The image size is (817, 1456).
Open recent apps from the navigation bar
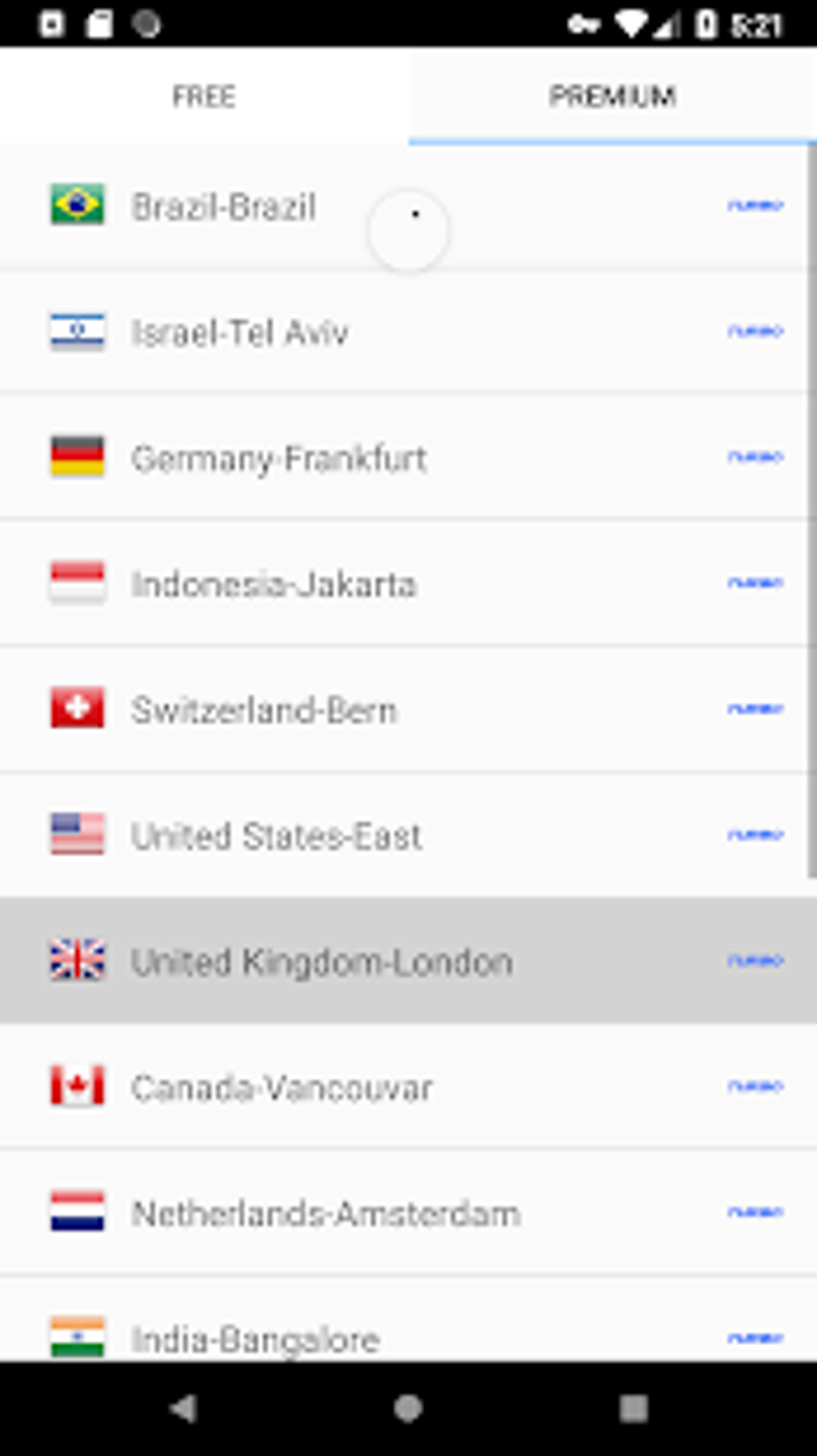click(x=633, y=1408)
